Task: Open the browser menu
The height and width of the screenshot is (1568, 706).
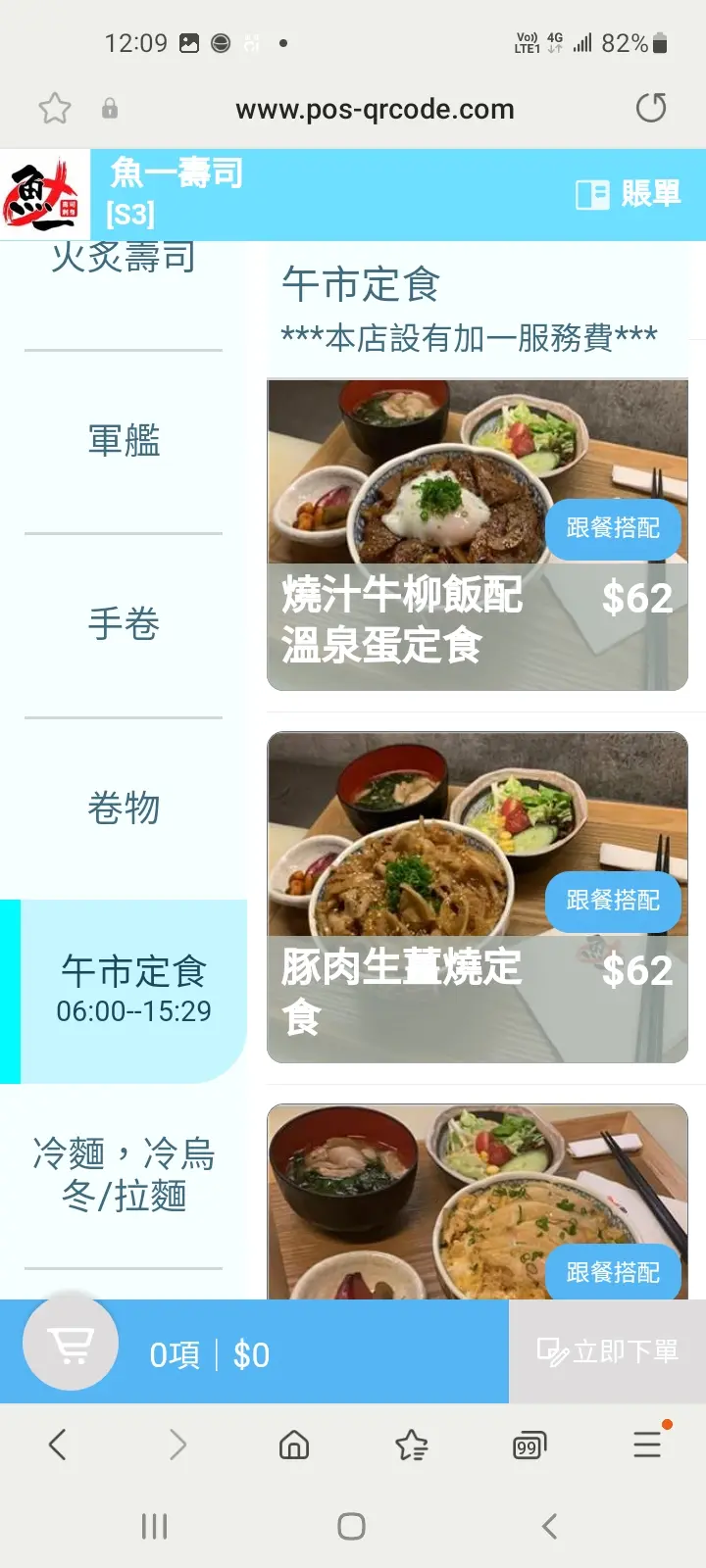Action: (x=647, y=1444)
